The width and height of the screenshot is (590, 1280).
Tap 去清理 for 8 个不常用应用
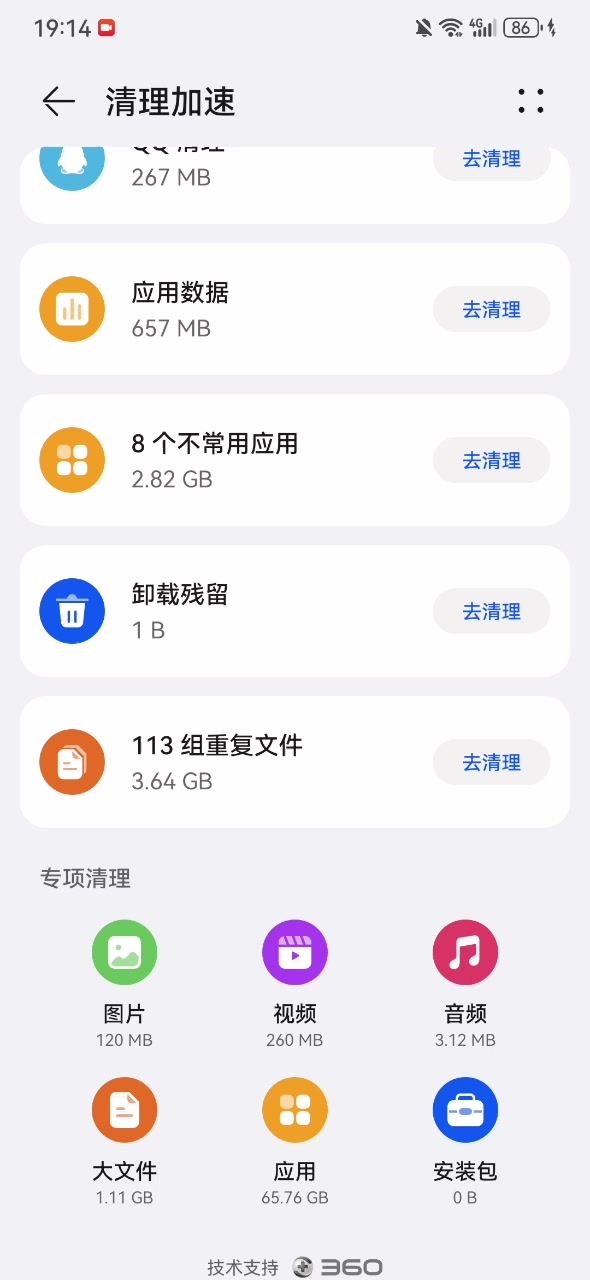[491, 461]
